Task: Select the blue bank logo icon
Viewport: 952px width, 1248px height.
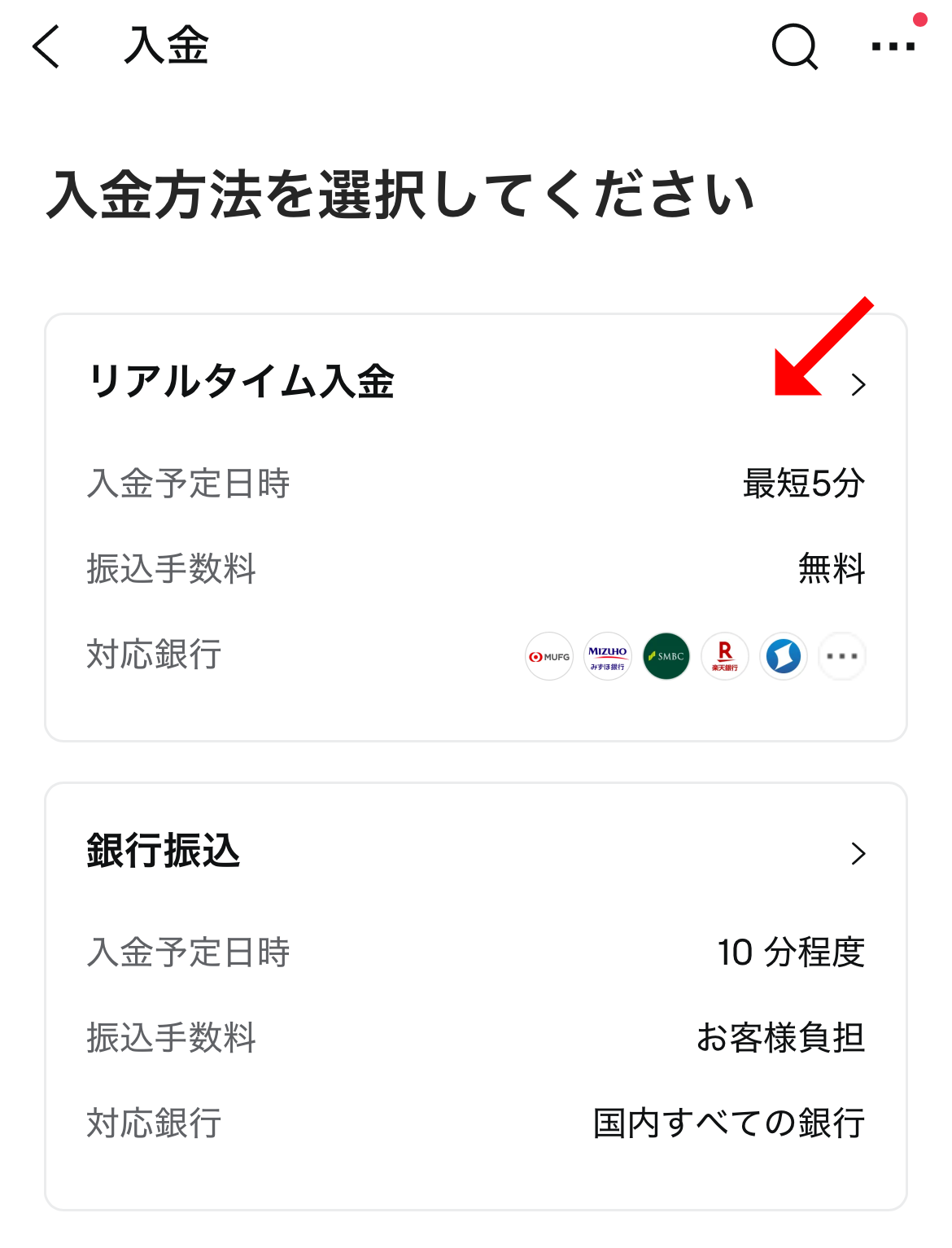Action: 783,656
